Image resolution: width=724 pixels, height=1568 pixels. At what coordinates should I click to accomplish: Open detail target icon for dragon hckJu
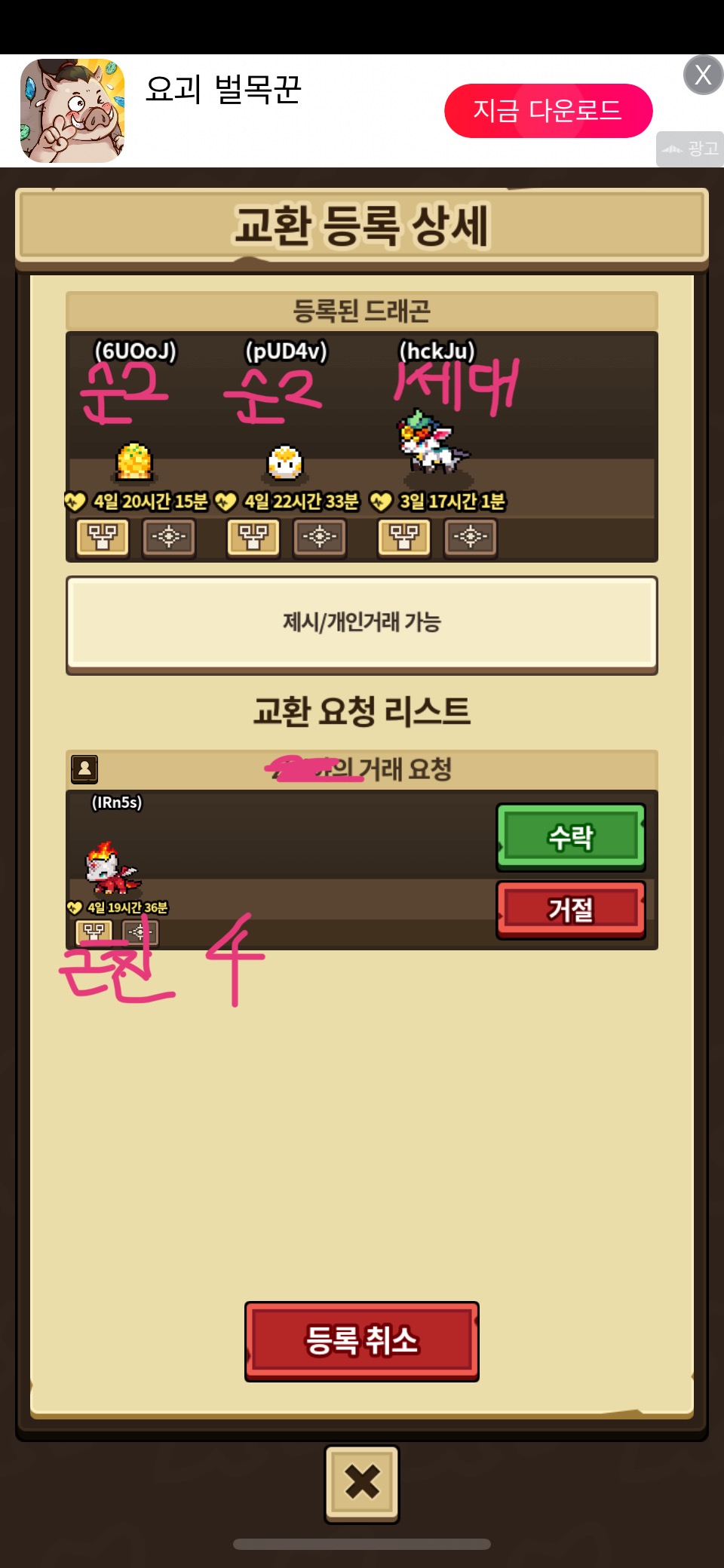click(471, 538)
